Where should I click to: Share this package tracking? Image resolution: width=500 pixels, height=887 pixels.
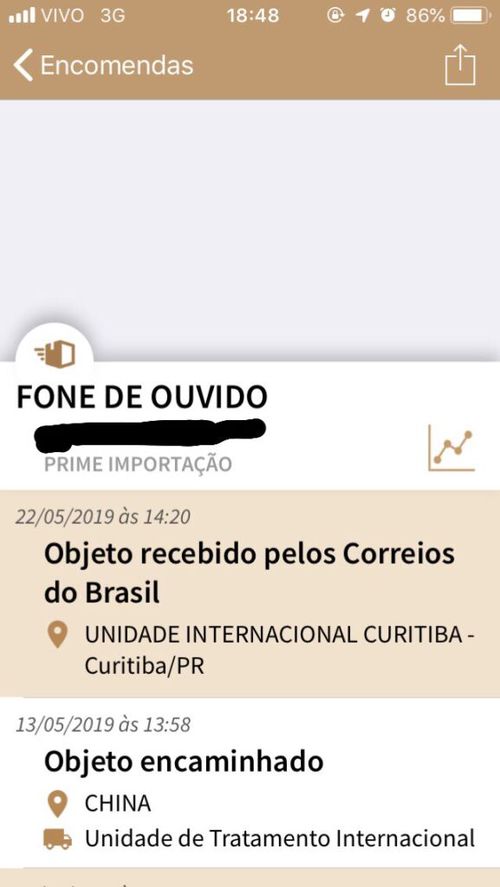click(x=460, y=64)
